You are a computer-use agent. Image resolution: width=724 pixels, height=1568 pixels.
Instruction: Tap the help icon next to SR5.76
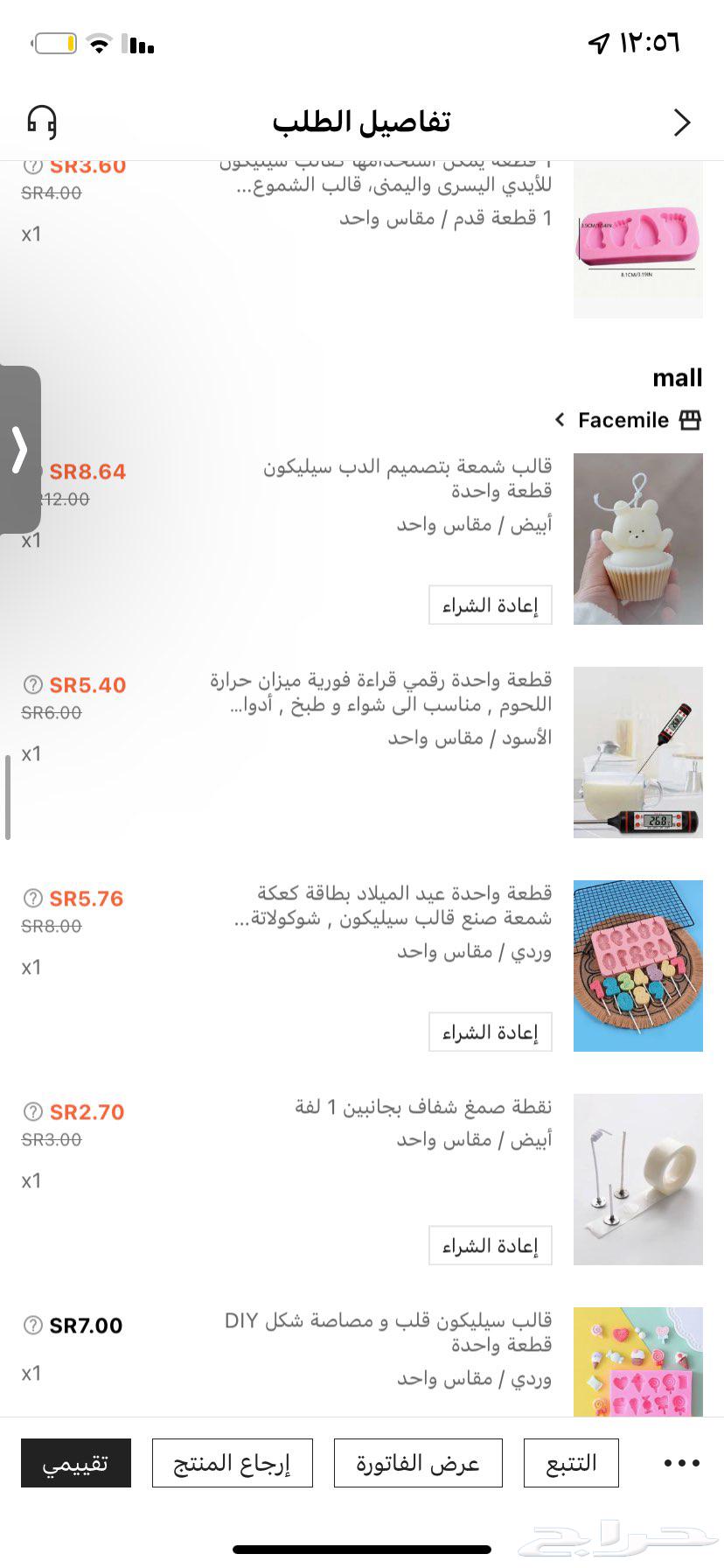(x=31, y=899)
